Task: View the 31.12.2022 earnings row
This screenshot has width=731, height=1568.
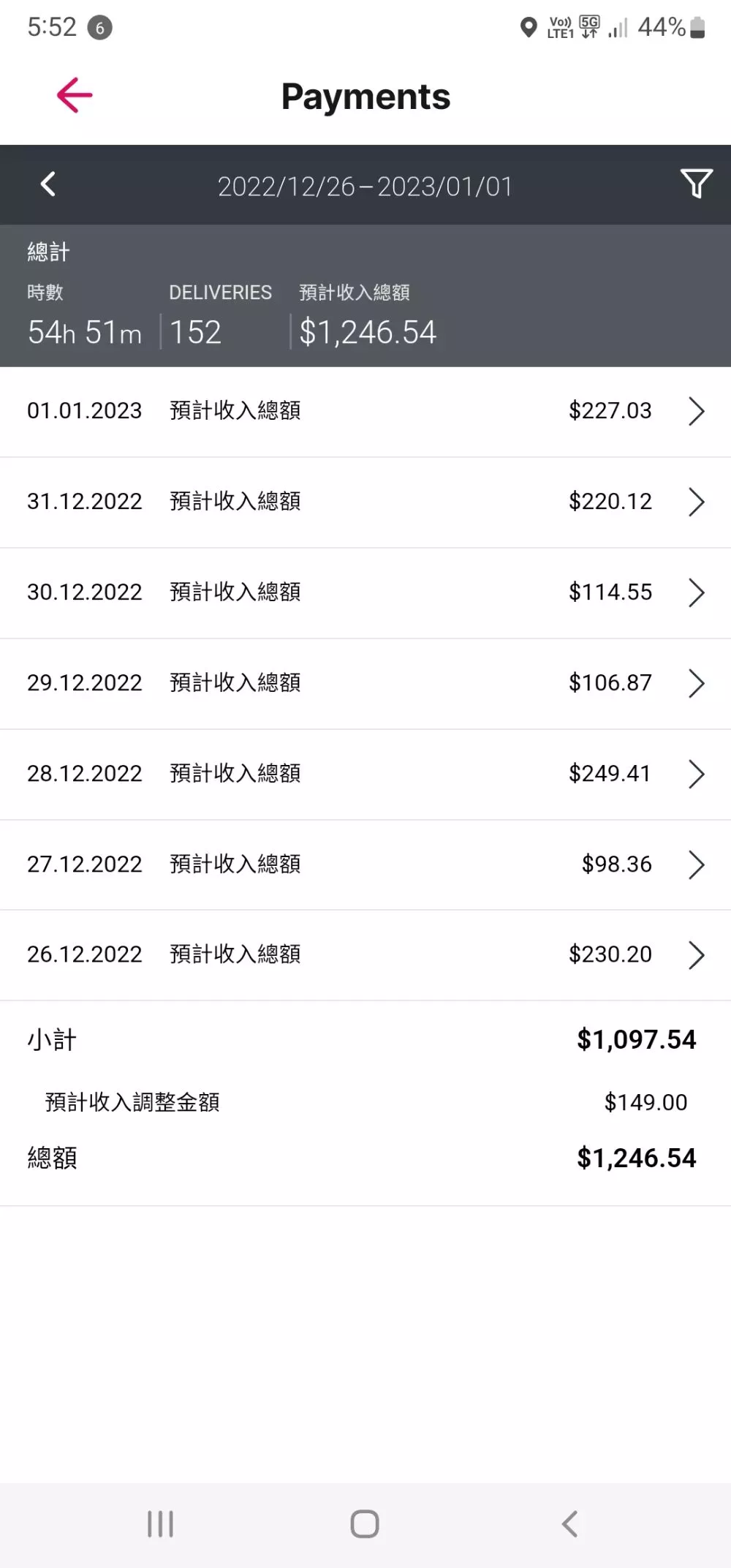Action: pos(365,502)
